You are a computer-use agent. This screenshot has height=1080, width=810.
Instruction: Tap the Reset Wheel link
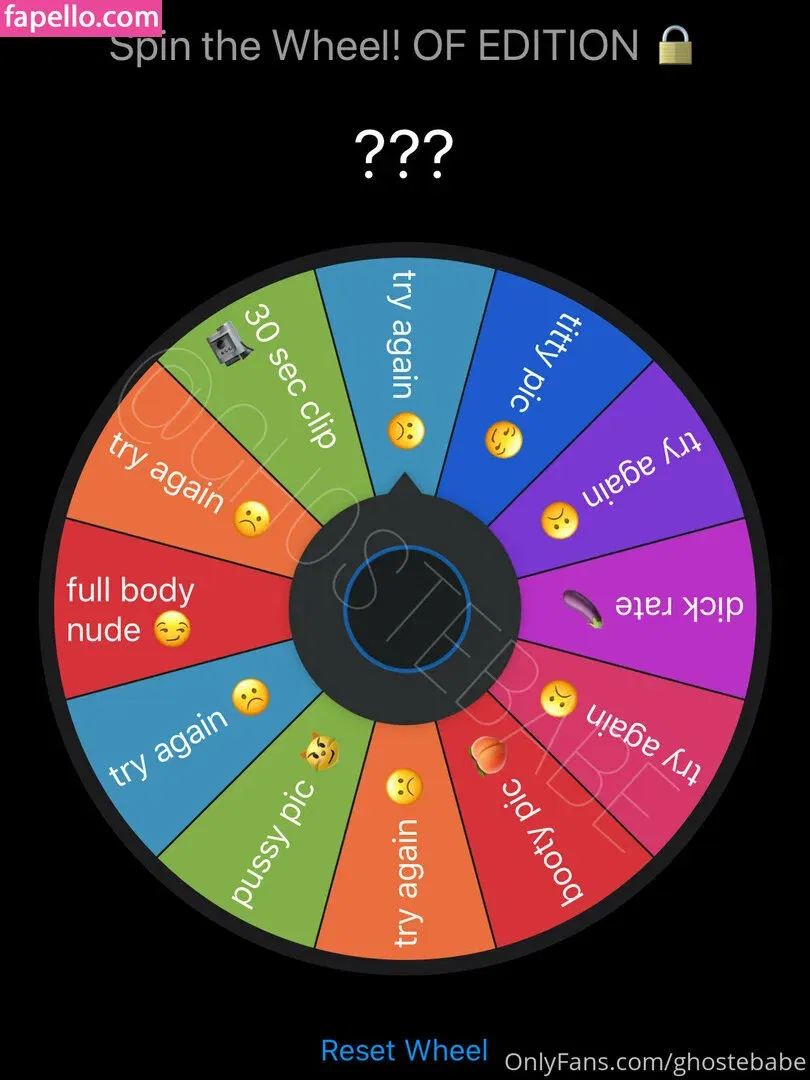(x=404, y=1050)
